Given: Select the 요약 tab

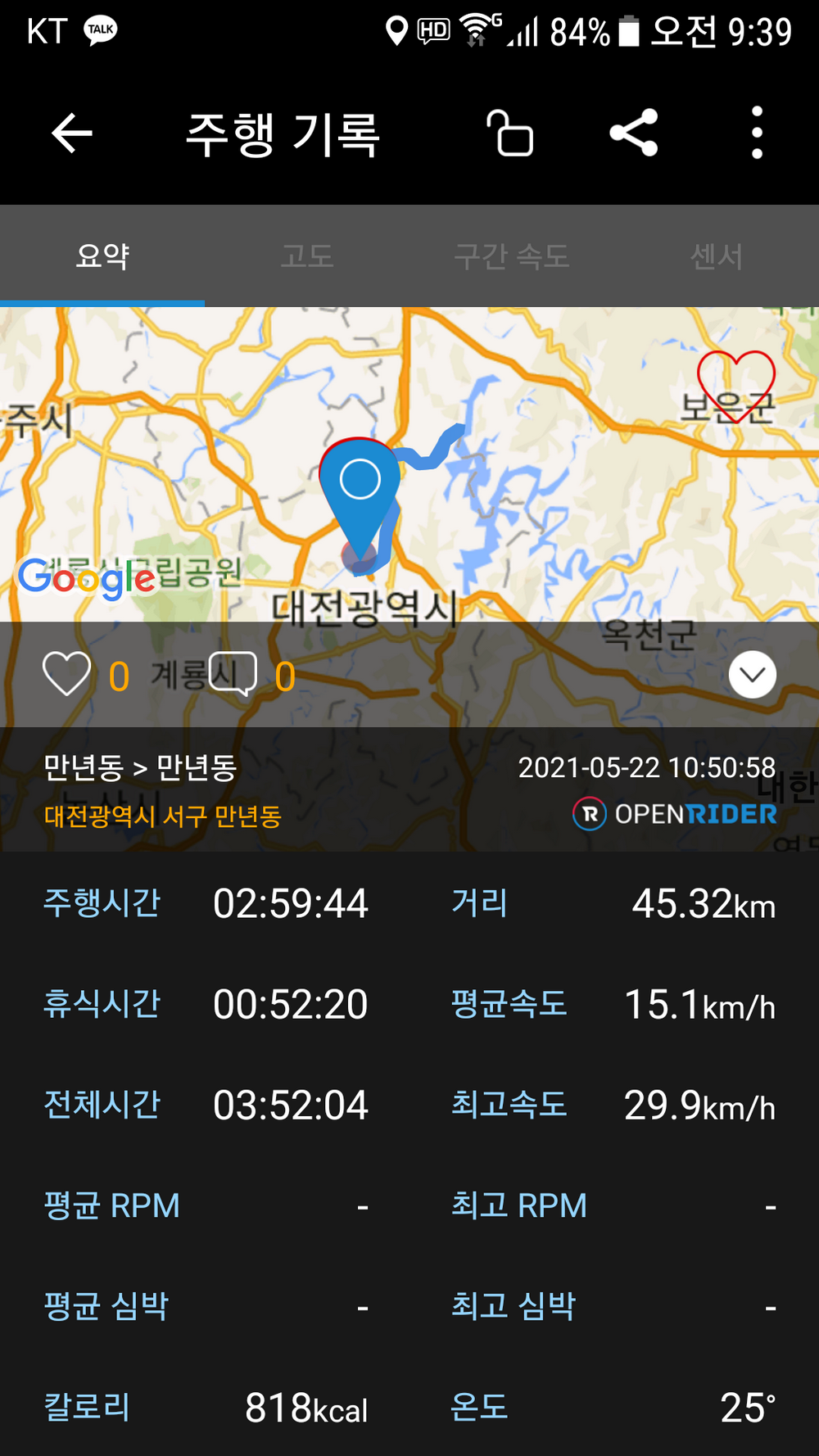Looking at the screenshot, I should (x=102, y=256).
